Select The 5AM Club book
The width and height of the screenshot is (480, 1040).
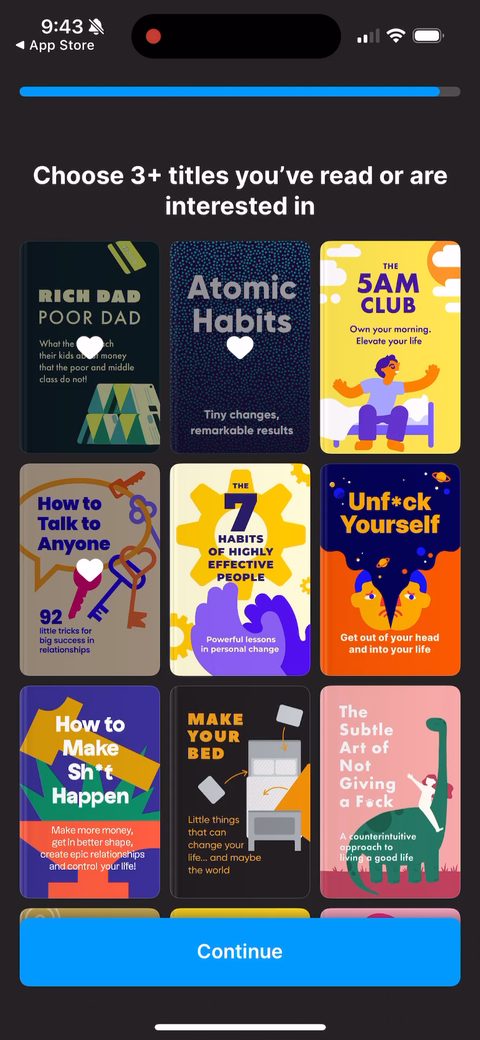pos(390,347)
